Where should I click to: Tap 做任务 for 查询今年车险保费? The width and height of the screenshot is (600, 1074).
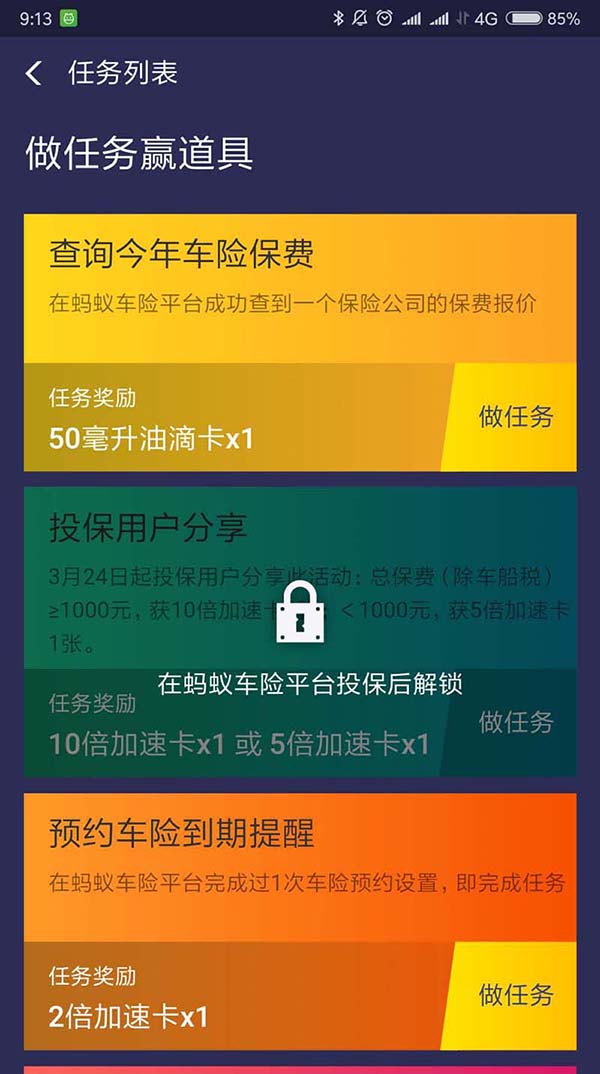click(x=514, y=417)
